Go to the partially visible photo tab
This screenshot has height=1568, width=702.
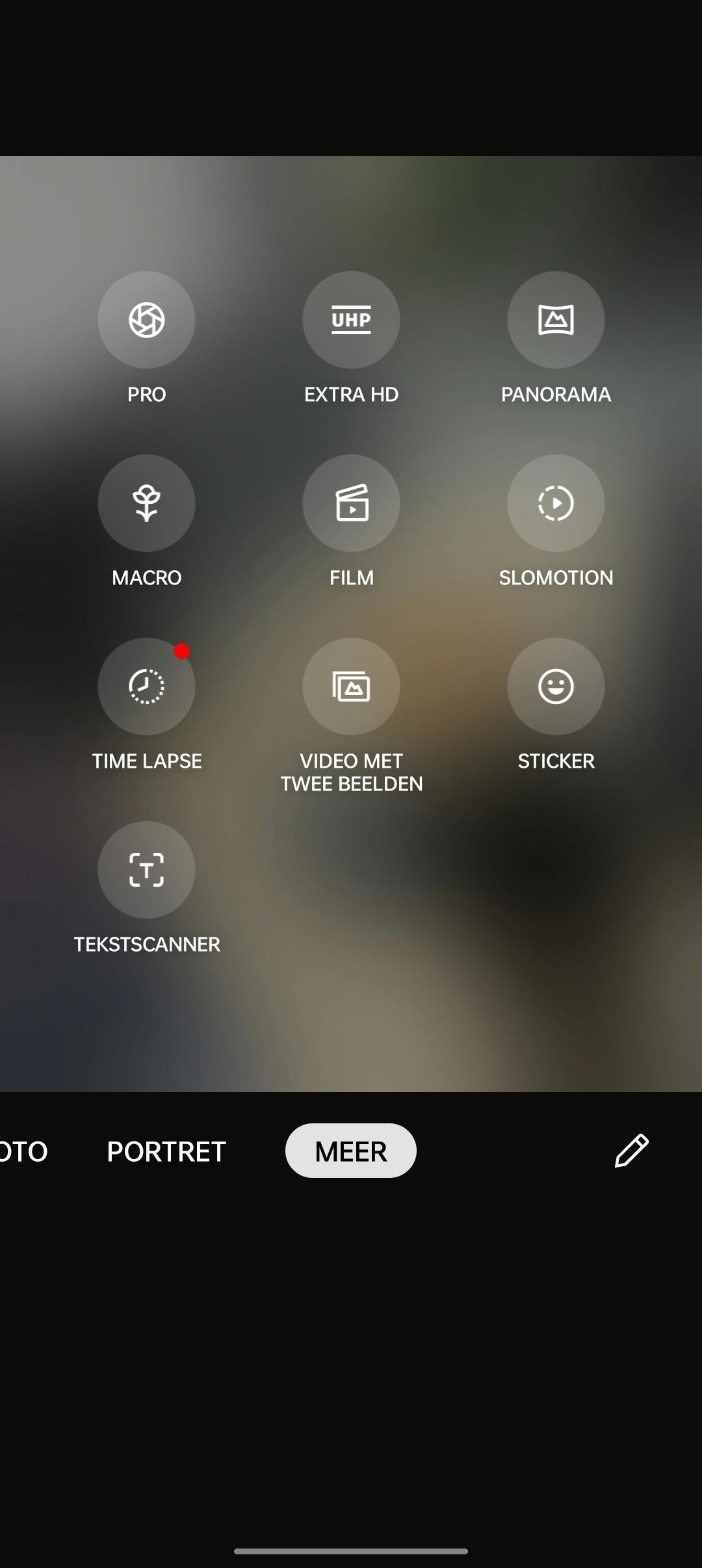tap(23, 1151)
